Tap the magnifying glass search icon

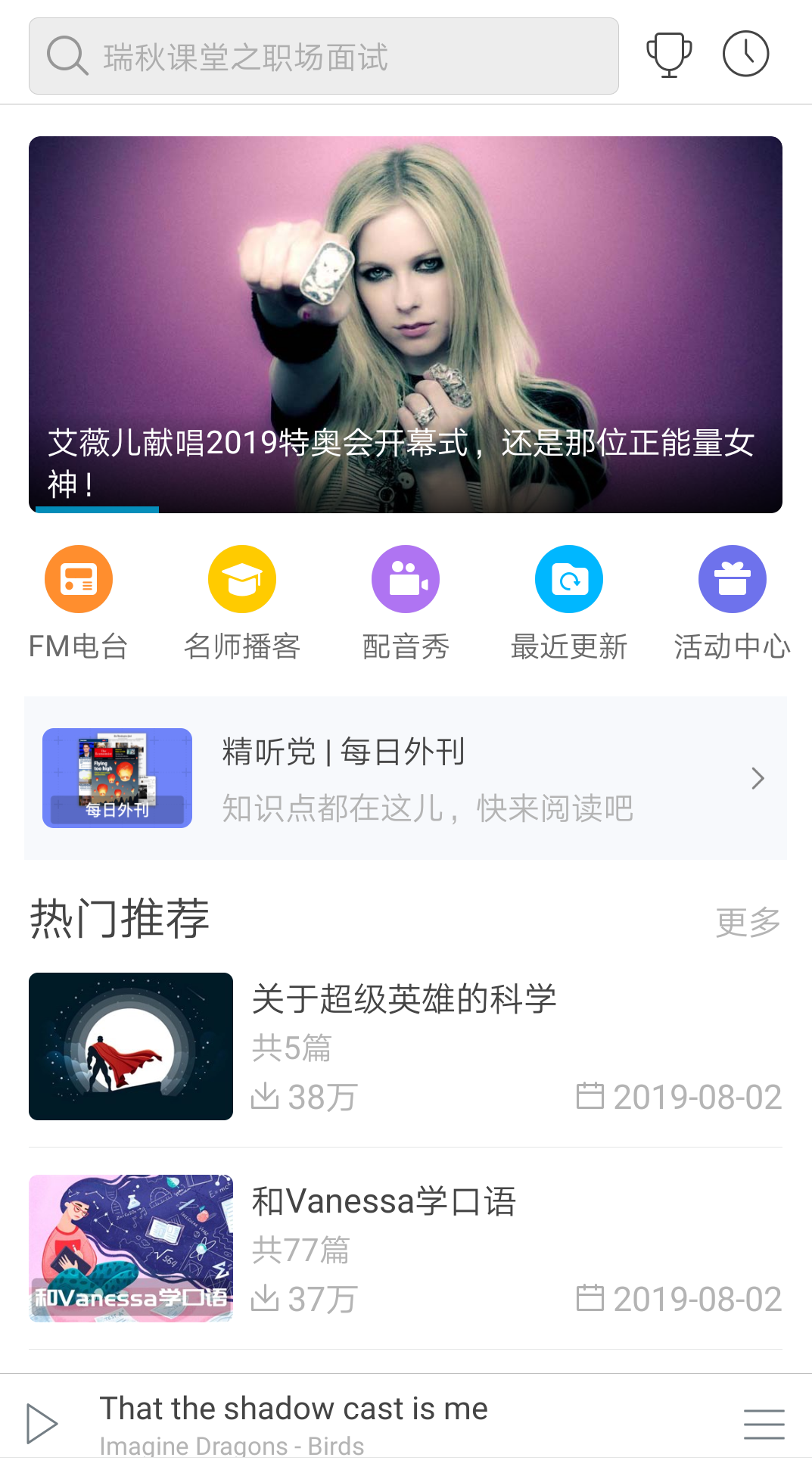click(x=67, y=54)
